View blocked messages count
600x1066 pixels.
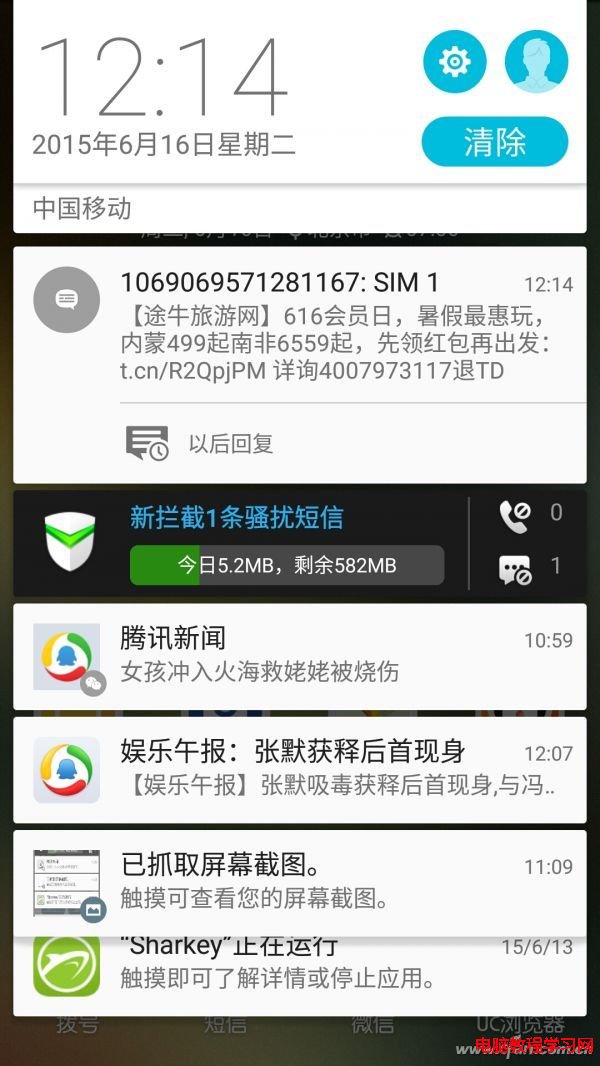pyautogui.click(x=530, y=568)
